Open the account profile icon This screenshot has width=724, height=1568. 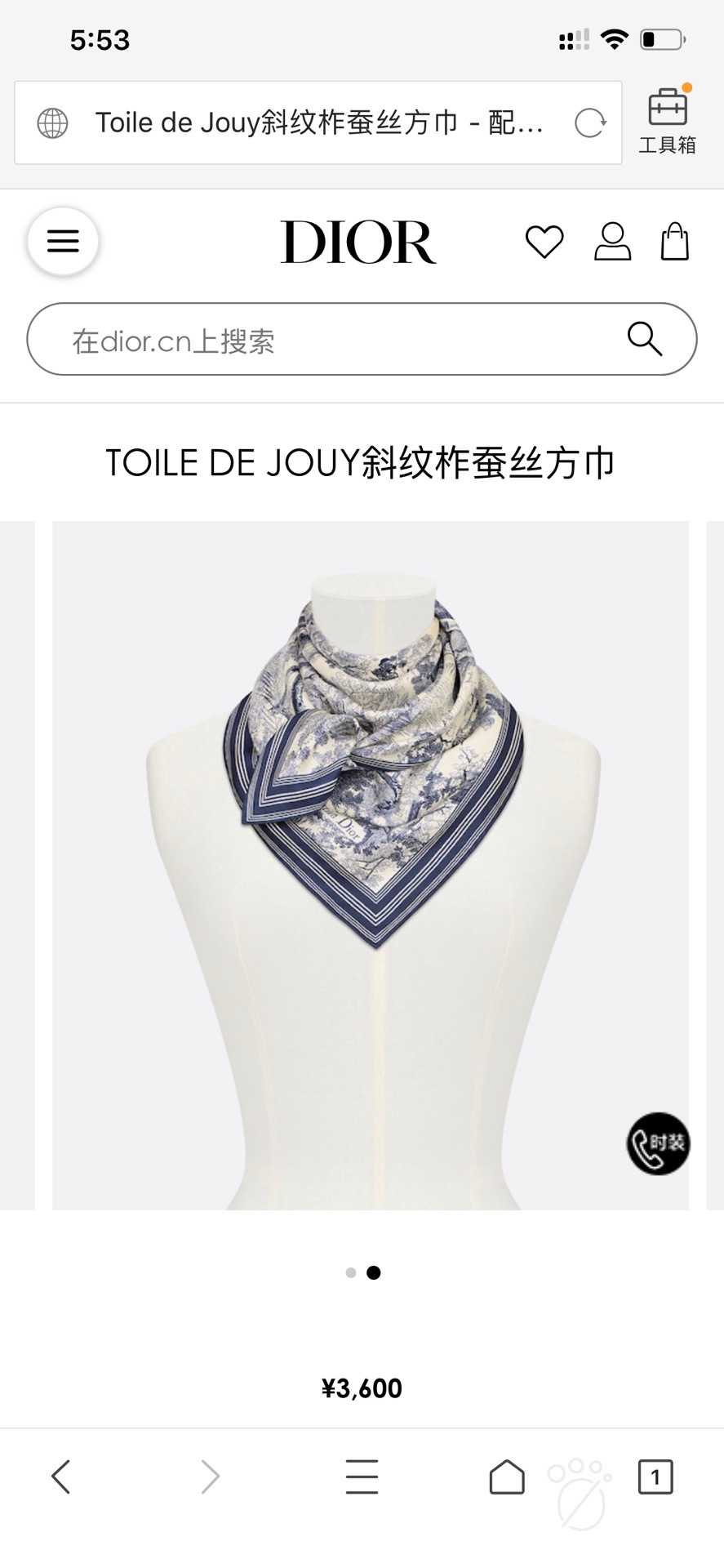point(612,242)
